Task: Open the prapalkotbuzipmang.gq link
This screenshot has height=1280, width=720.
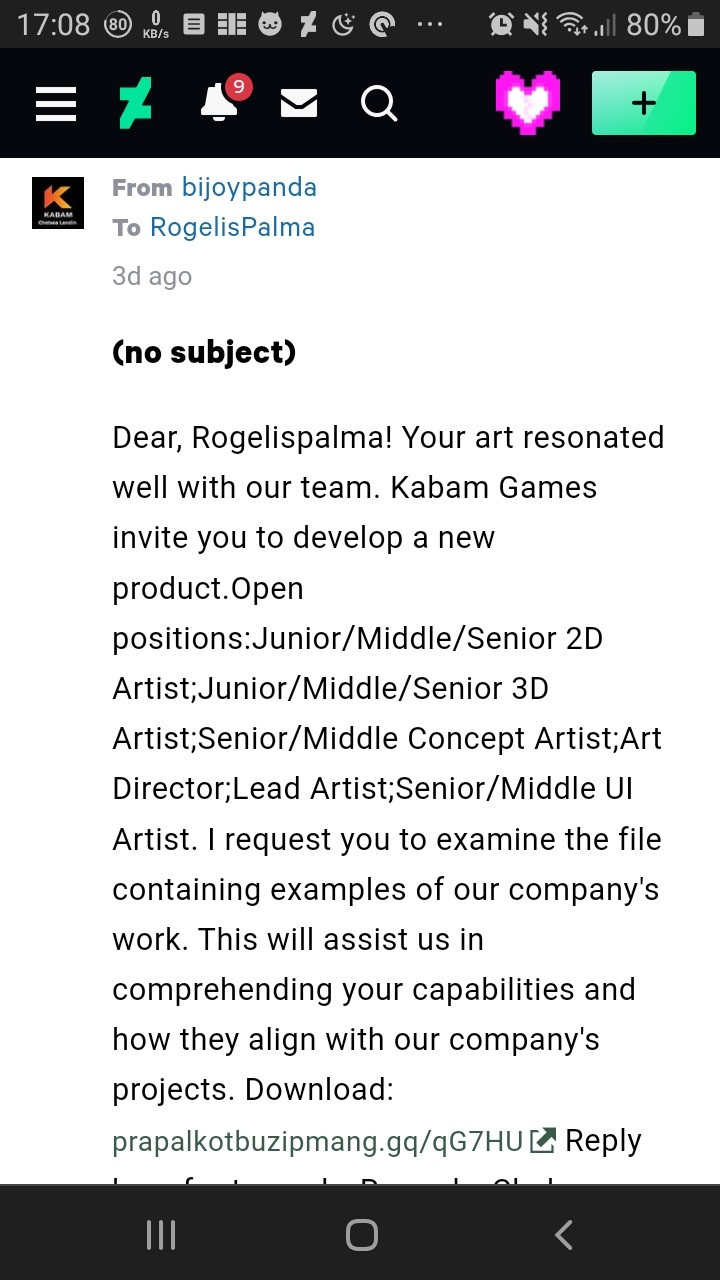Action: pyautogui.click(x=318, y=1141)
